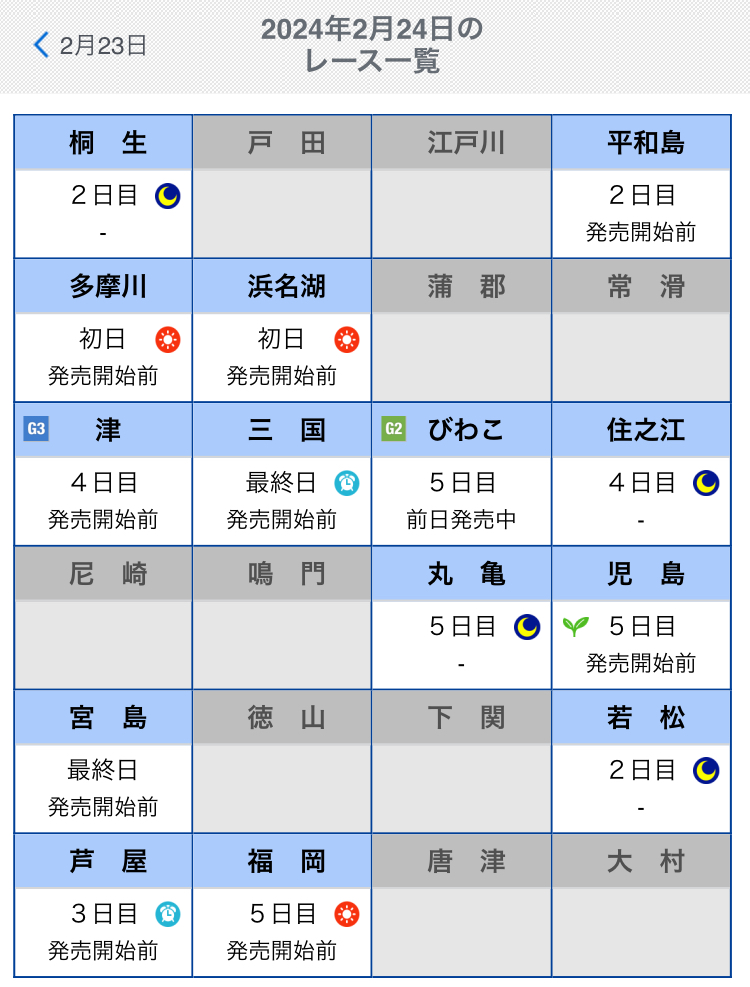Open the 平和島 race venue

pyautogui.click(x=641, y=187)
